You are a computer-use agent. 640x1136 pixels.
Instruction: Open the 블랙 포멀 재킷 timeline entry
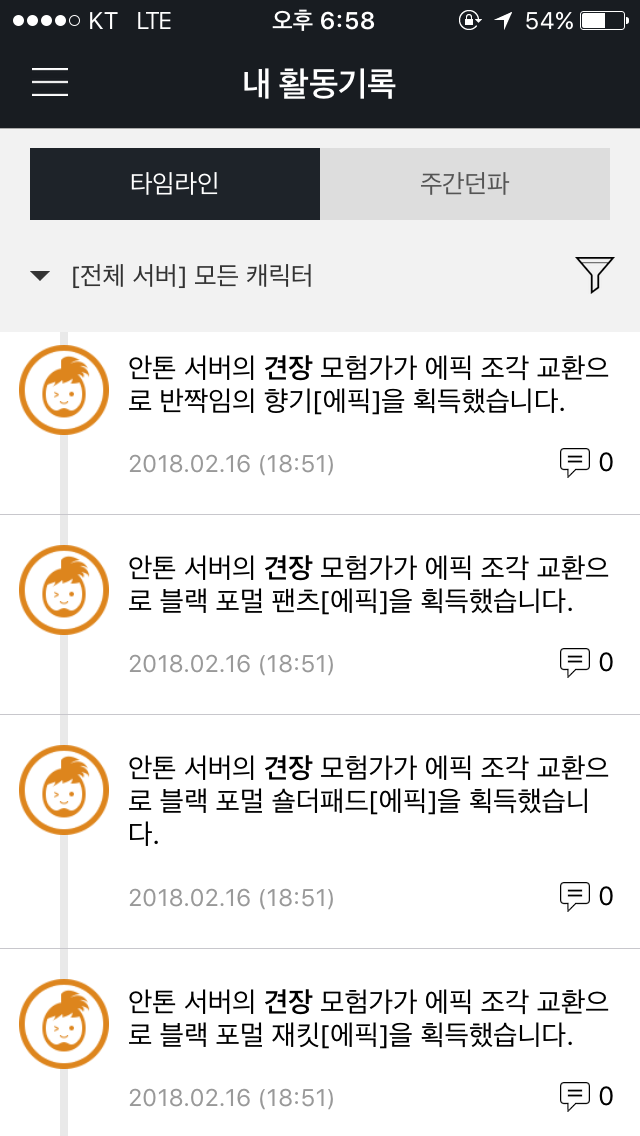click(320, 1042)
